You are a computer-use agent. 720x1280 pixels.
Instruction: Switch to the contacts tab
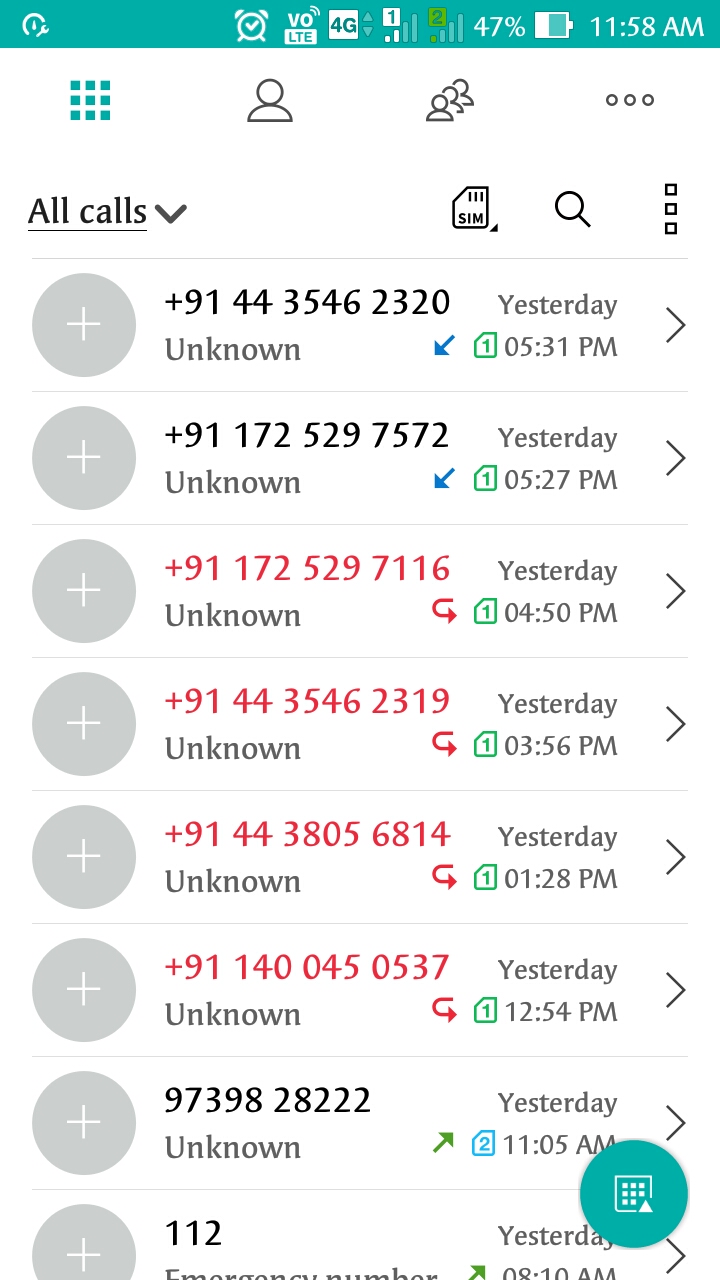(270, 100)
